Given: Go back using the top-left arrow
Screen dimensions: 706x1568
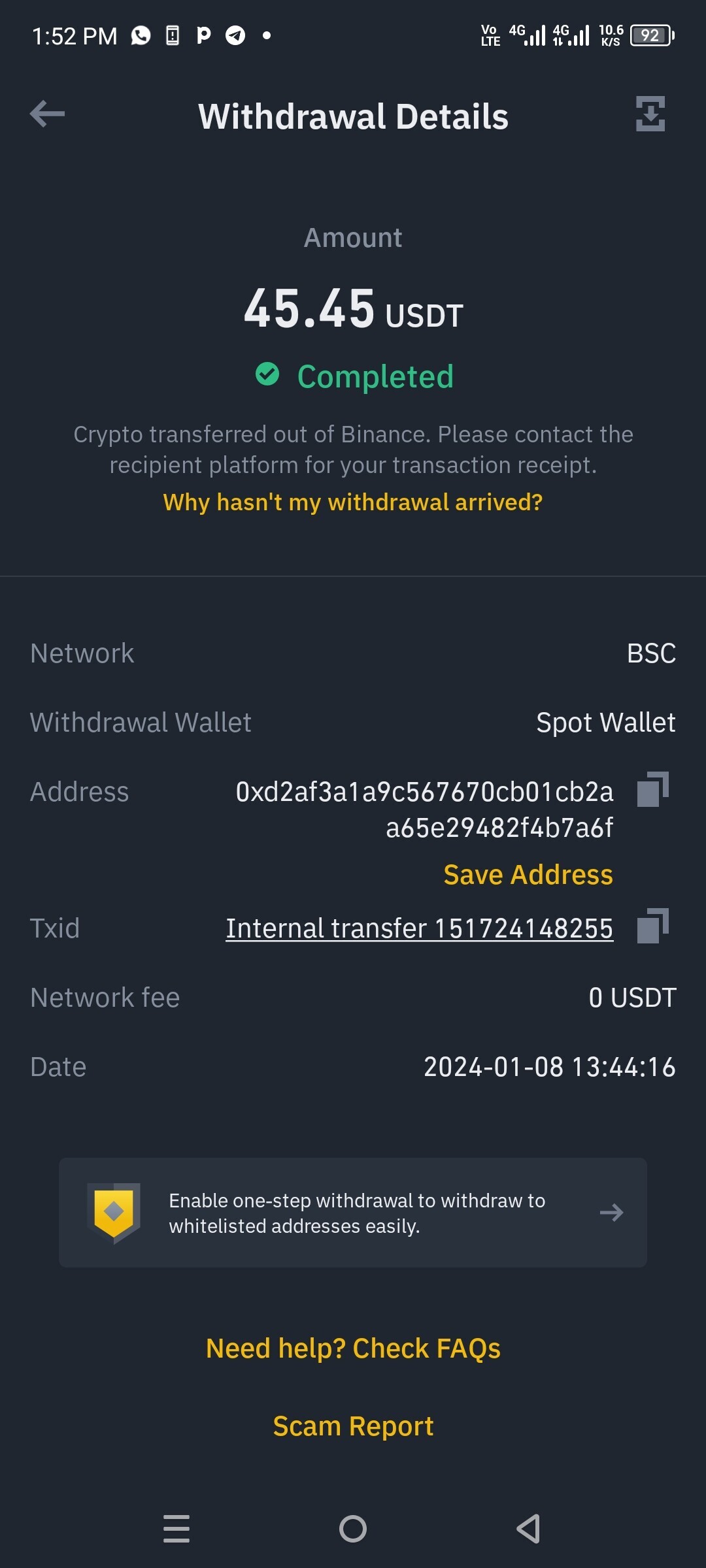Looking at the screenshot, I should 47,114.
